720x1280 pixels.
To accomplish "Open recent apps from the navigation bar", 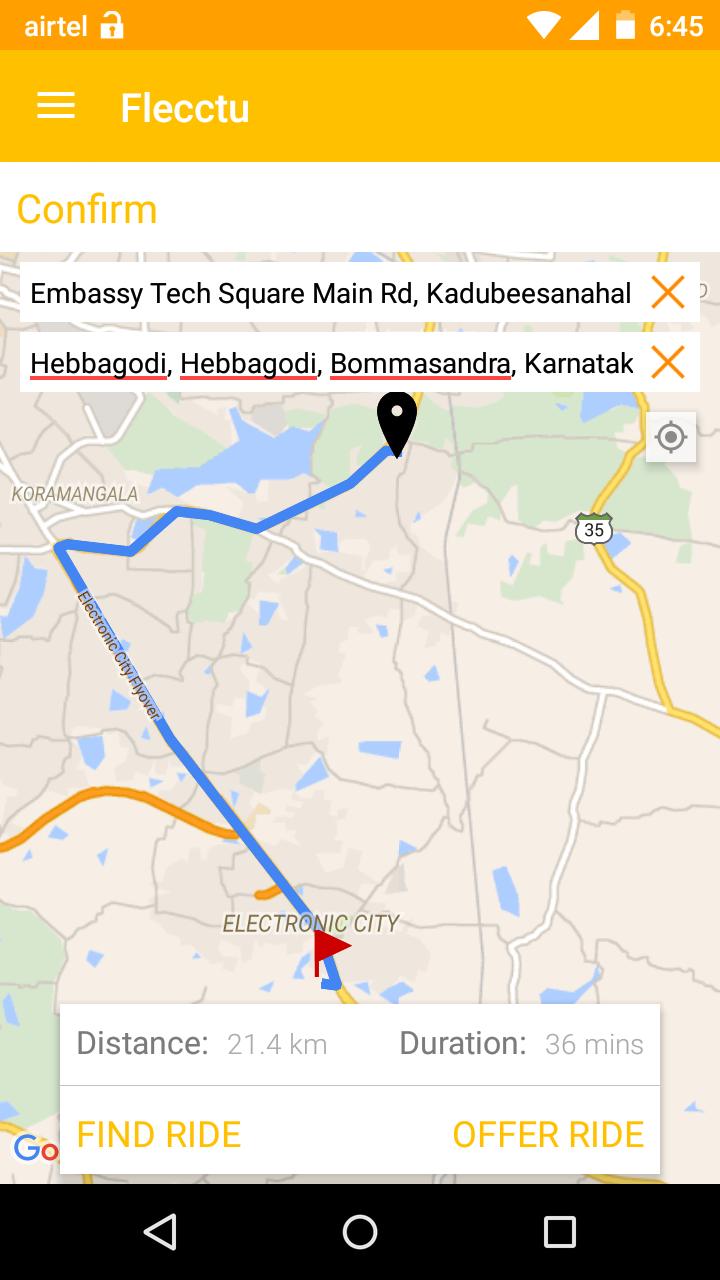I will [559, 1232].
